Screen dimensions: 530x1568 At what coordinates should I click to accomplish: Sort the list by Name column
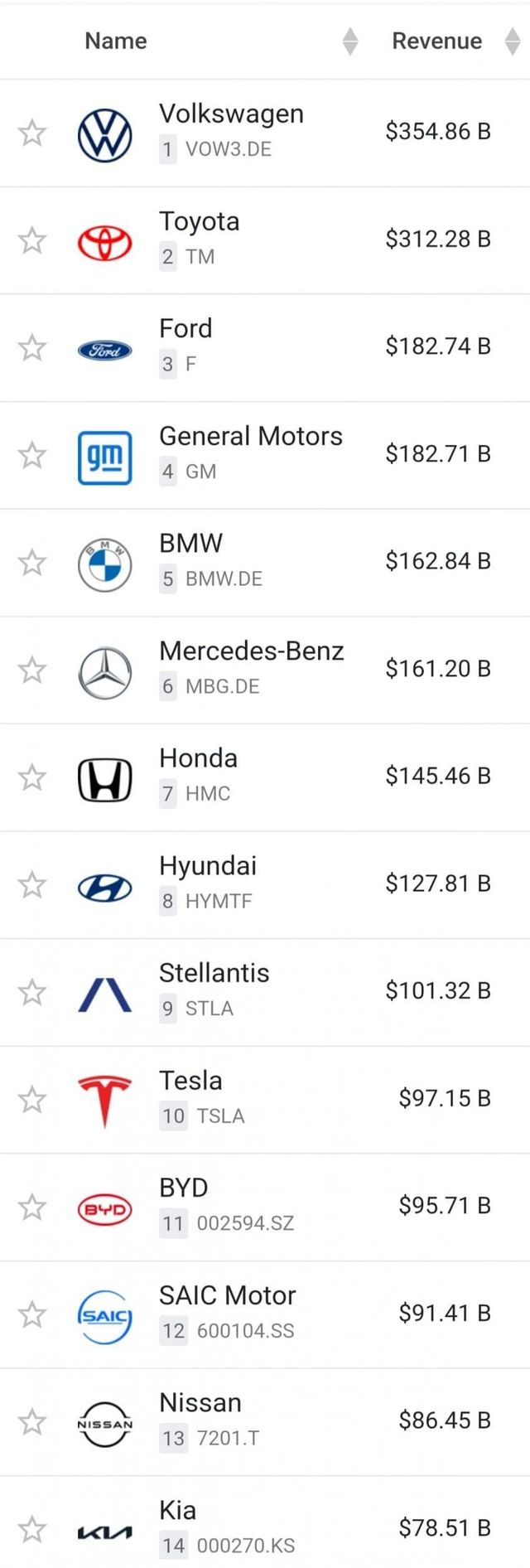(x=350, y=41)
